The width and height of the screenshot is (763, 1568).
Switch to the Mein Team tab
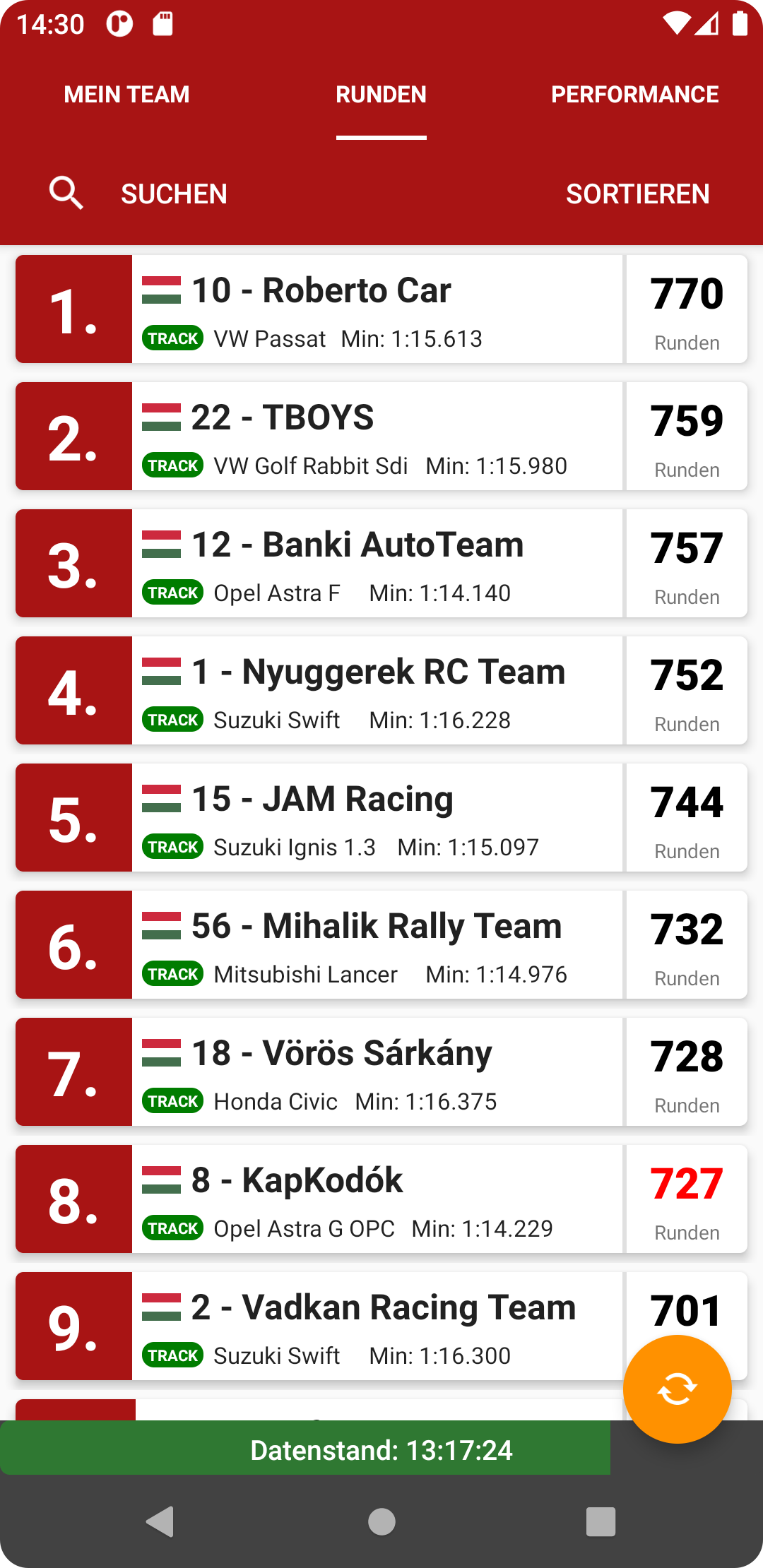click(x=127, y=94)
